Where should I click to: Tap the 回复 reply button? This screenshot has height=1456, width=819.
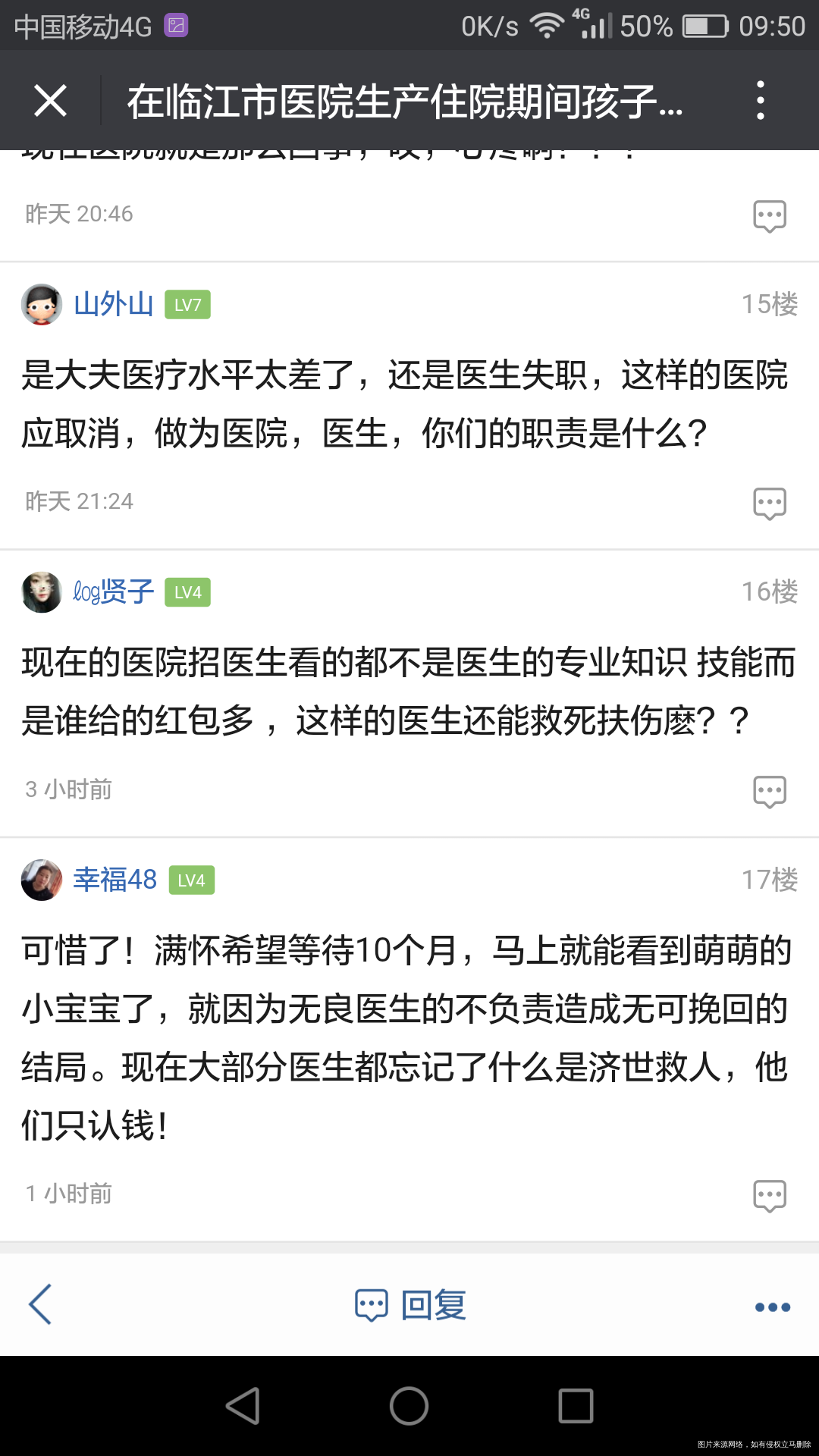[x=432, y=1303]
